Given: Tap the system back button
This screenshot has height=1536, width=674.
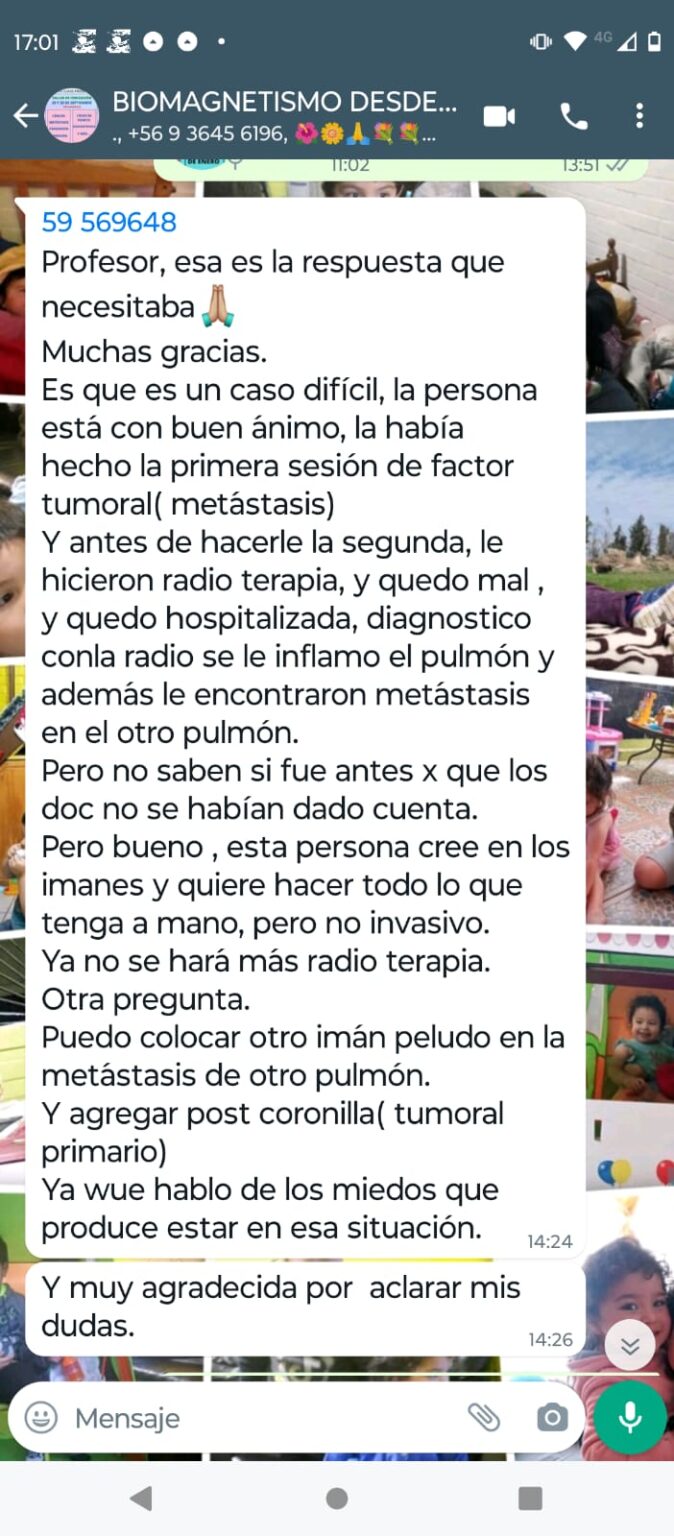Looking at the screenshot, I should pos(141,1497).
